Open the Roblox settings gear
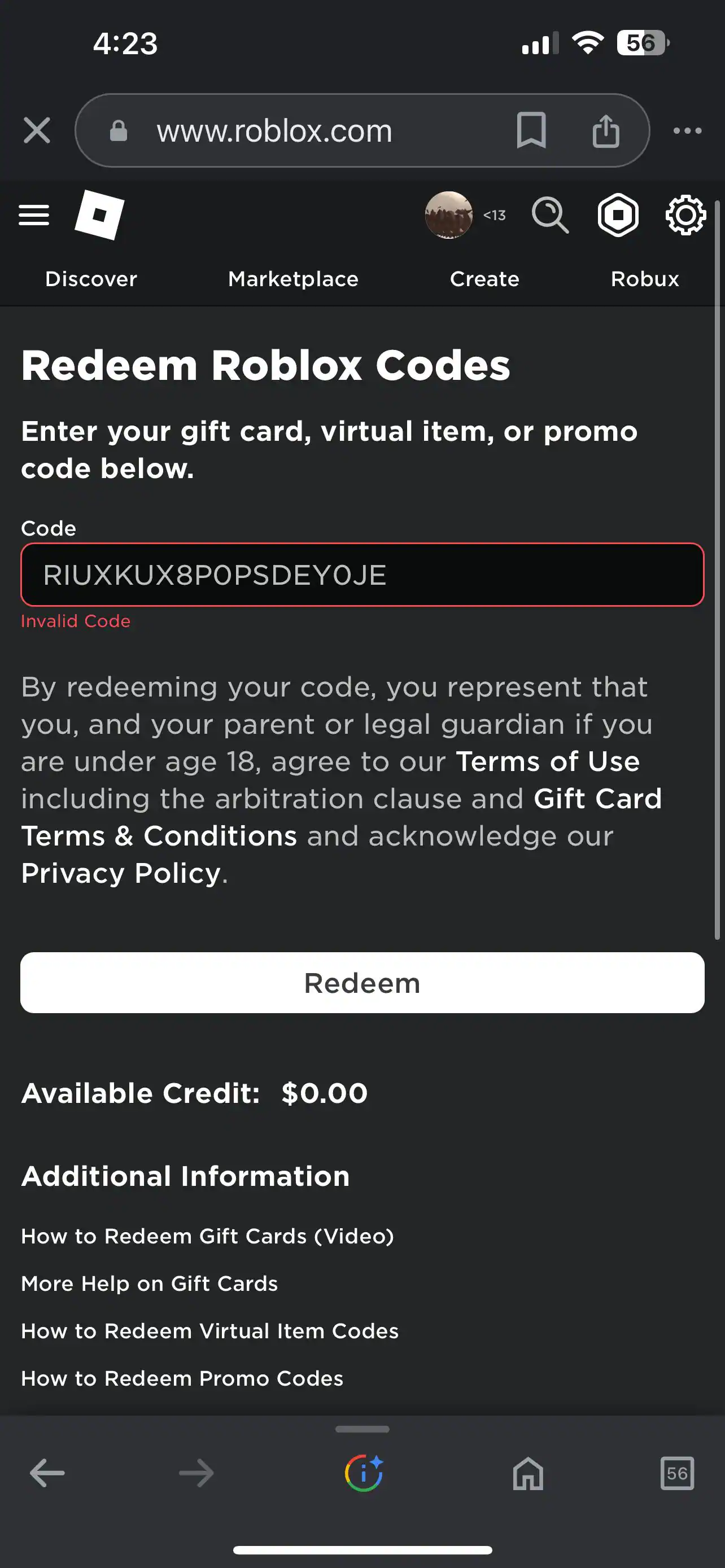This screenshot has height=1568, width=725. 684,215
